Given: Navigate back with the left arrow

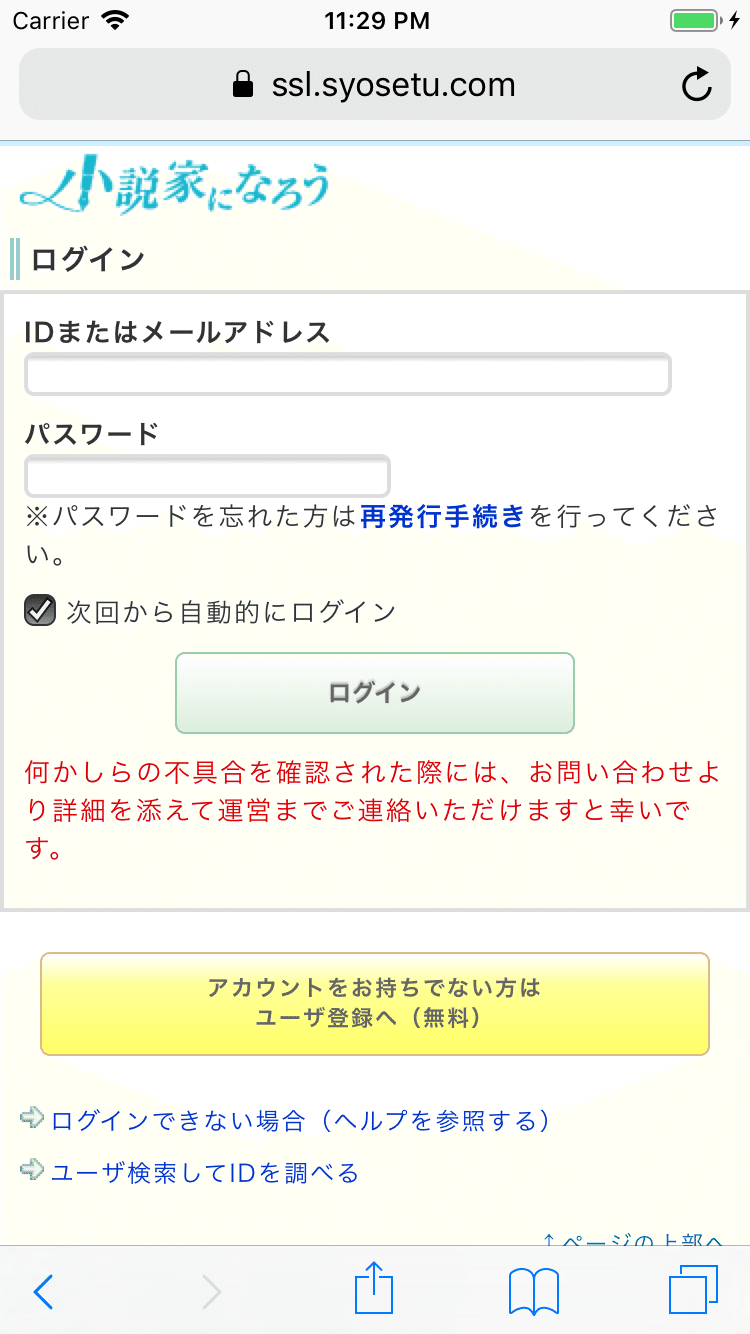Looking at the screenshot, I should coord(42,1291).
